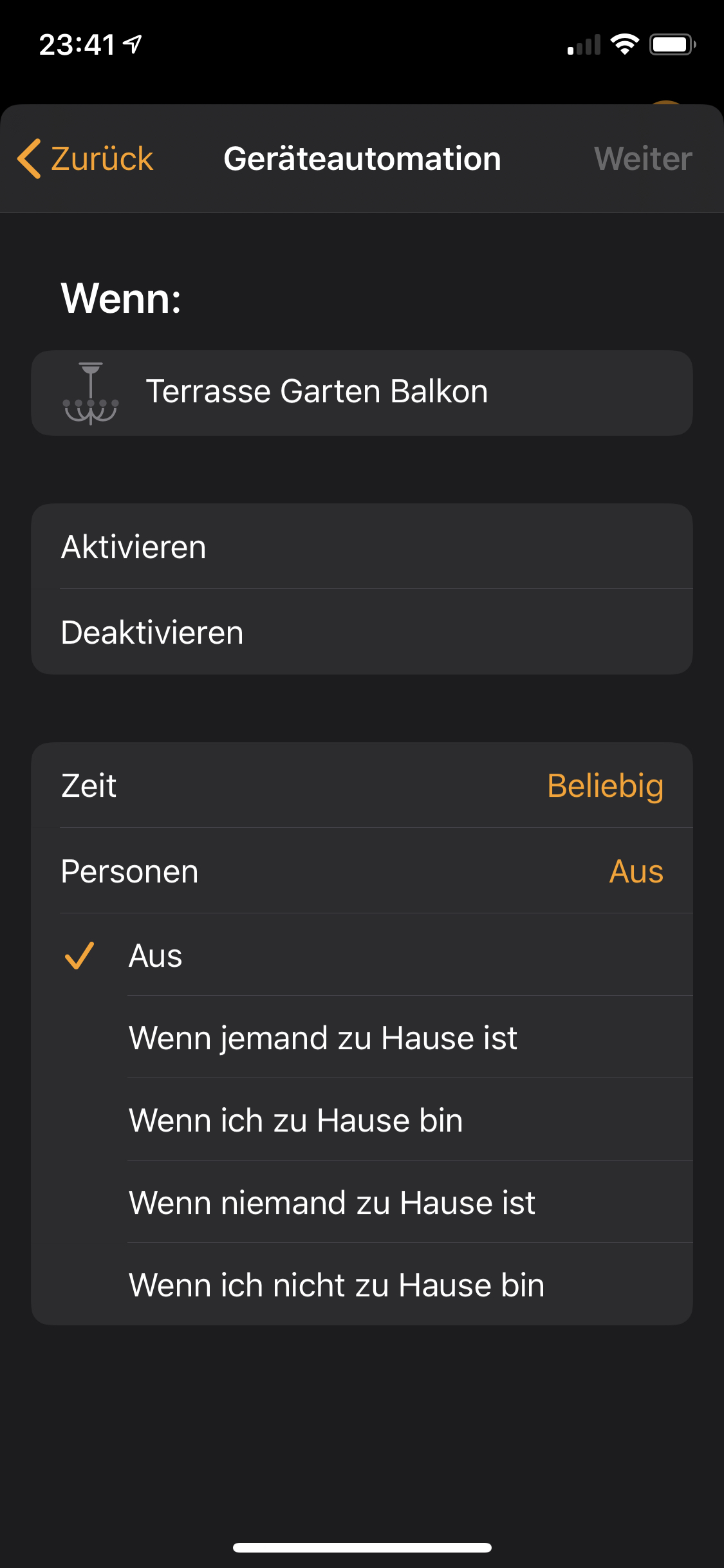Screen dimensions: 724x1568
Task: Select the Deaktivieren trigger option
Action: click(x=362, y=632)
